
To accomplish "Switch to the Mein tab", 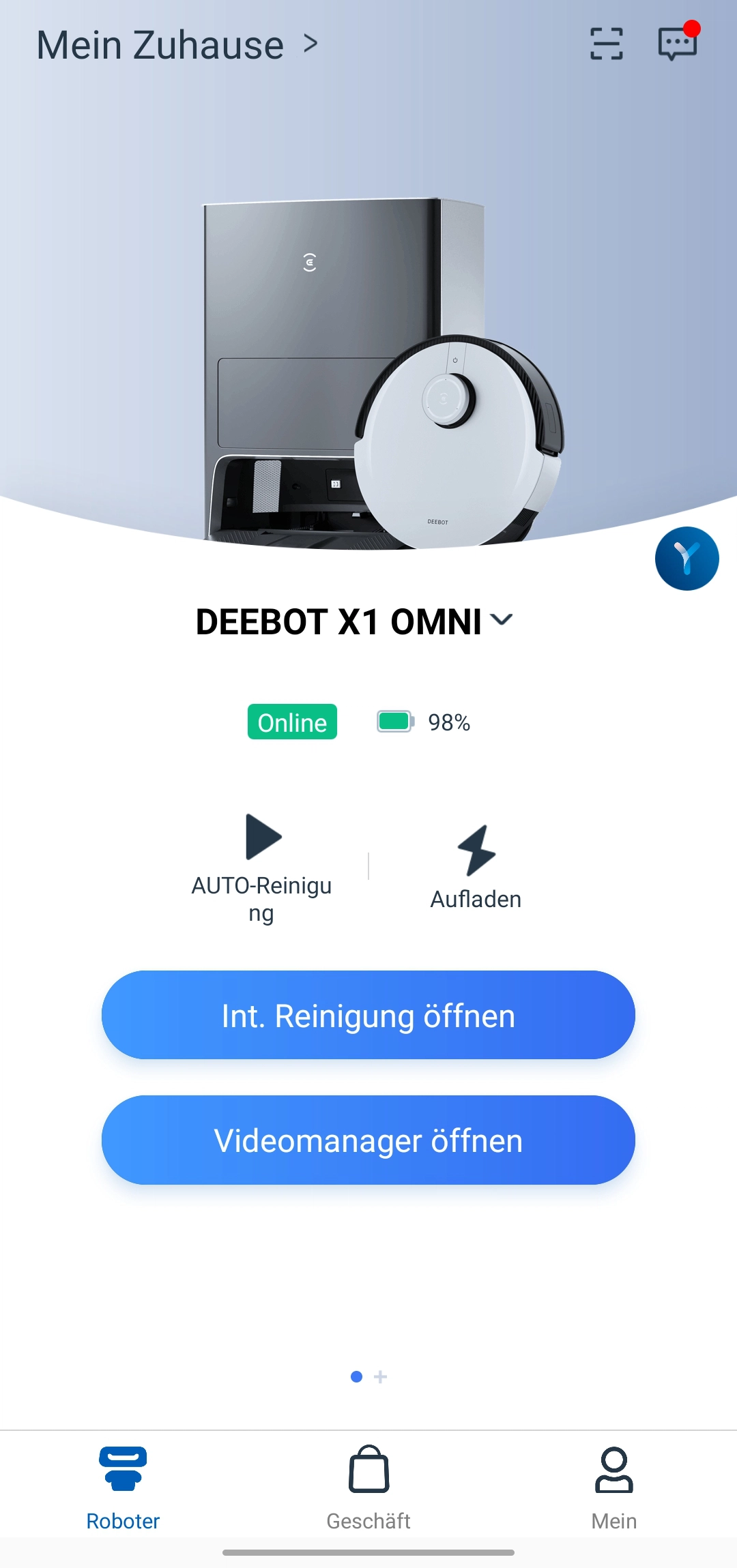I will pos(614,1488).
